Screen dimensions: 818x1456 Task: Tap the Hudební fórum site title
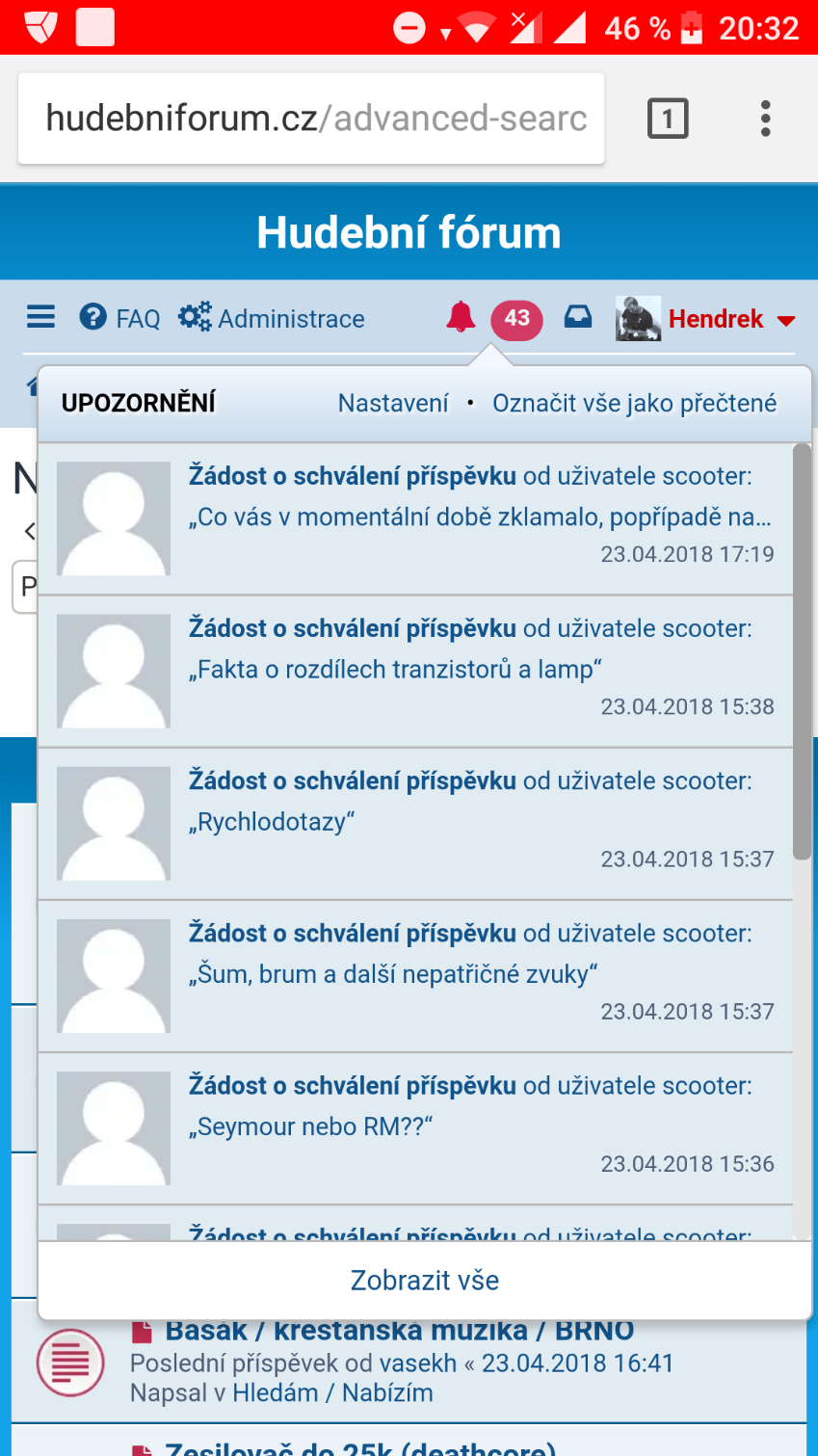tap(409, 232)
